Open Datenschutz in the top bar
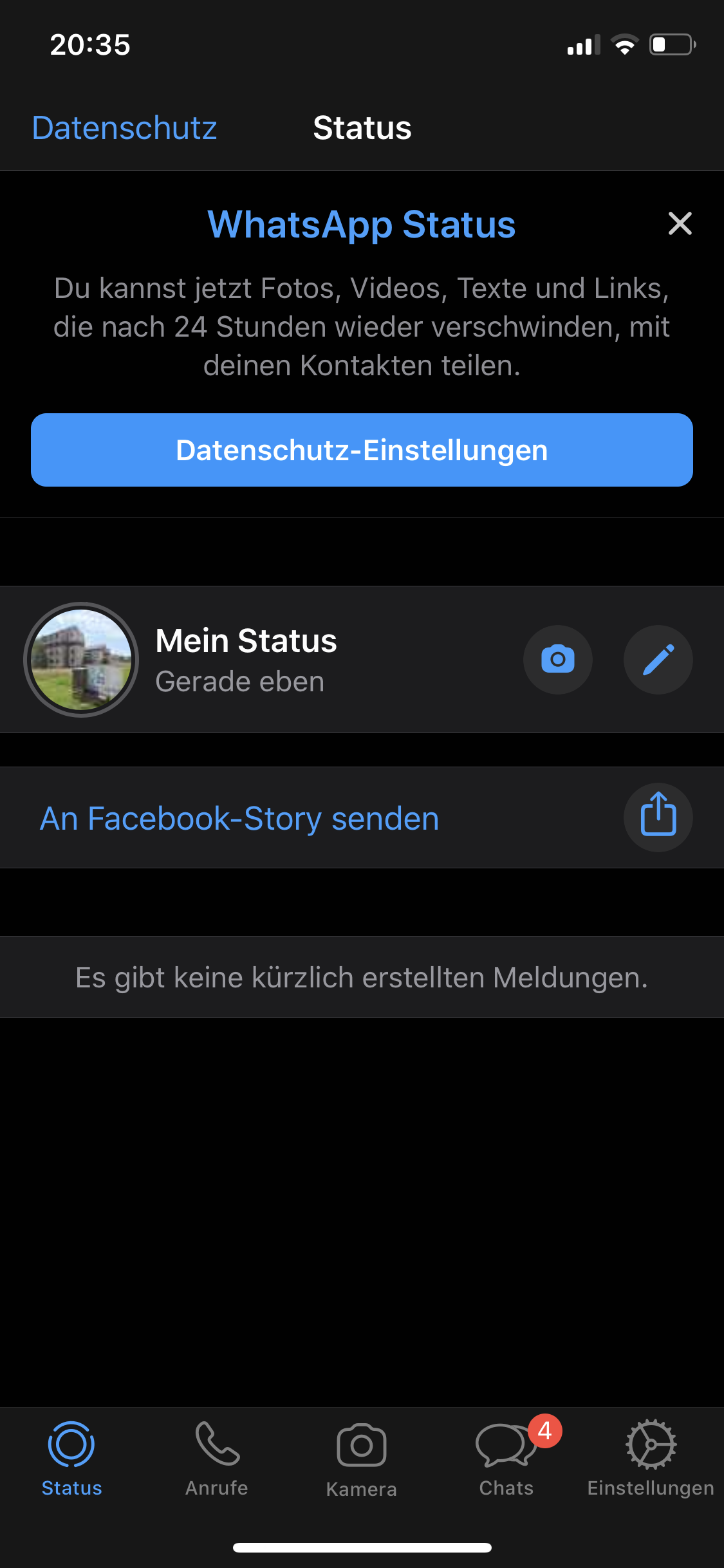The width and height of the screenshot is (724, 1568). pos(124,128)
